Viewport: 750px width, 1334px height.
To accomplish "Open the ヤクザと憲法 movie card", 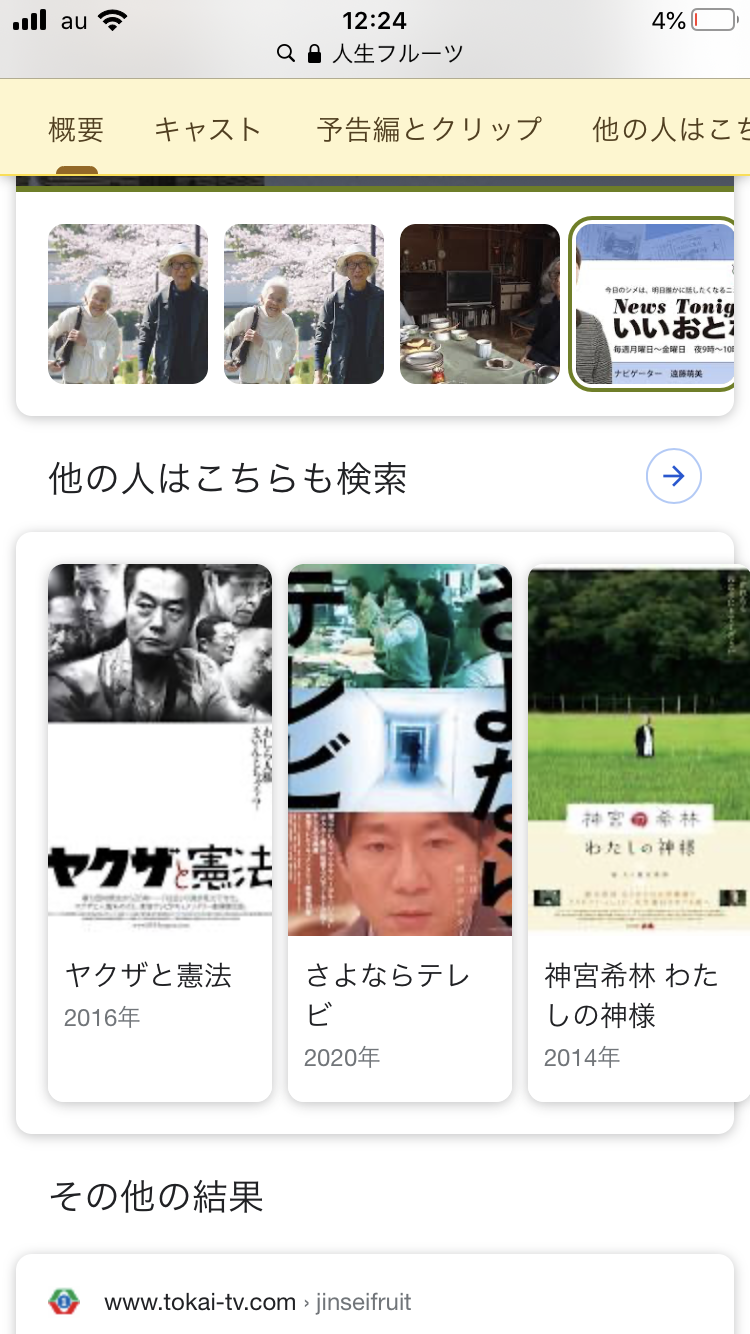I will (x=160, y=832).
